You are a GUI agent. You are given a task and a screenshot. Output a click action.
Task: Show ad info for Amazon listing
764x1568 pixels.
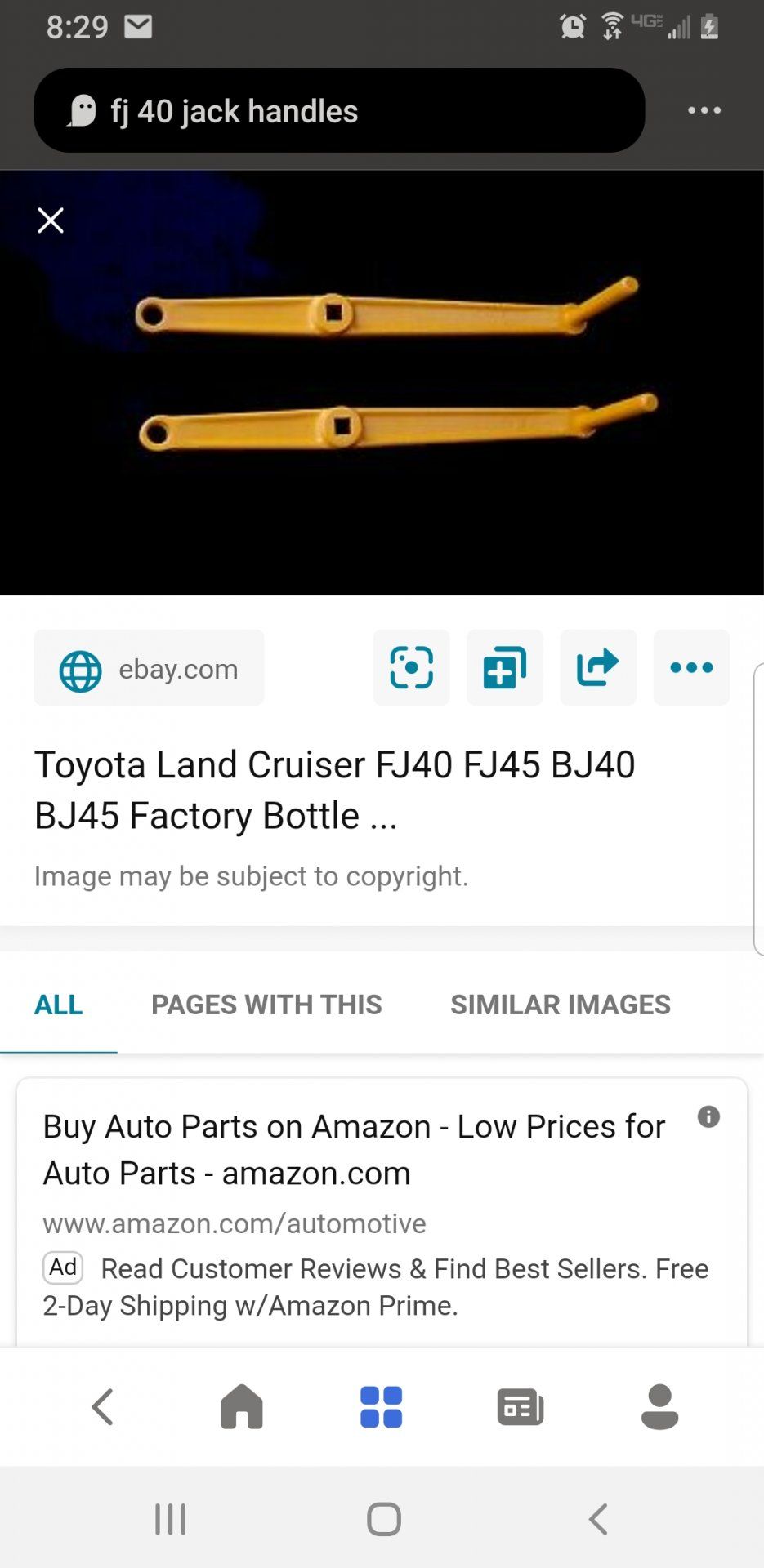click(708, 1117)
